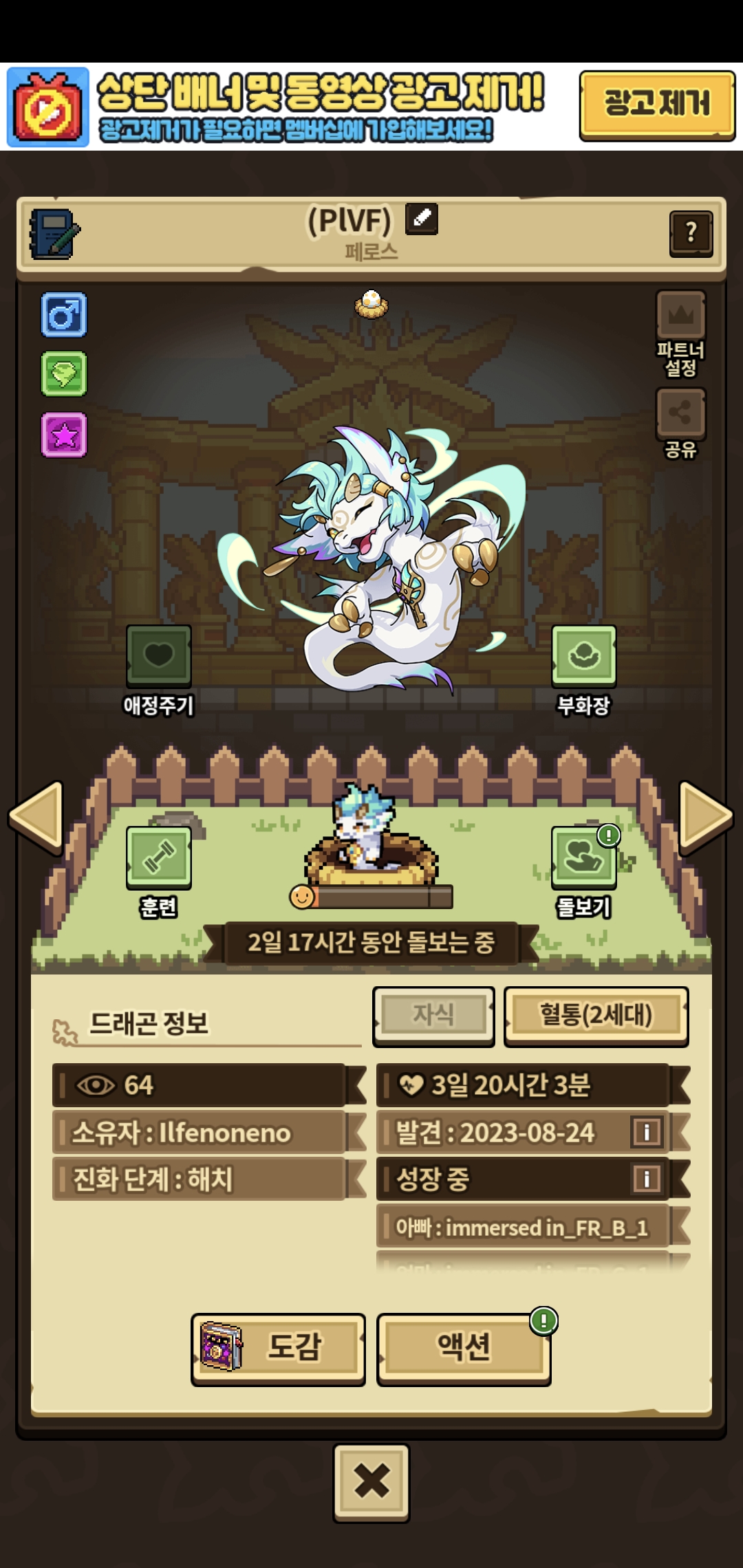Show info for 발견 date
This screenshot has height=1568, width=743.
click(x=647, y=1132)
